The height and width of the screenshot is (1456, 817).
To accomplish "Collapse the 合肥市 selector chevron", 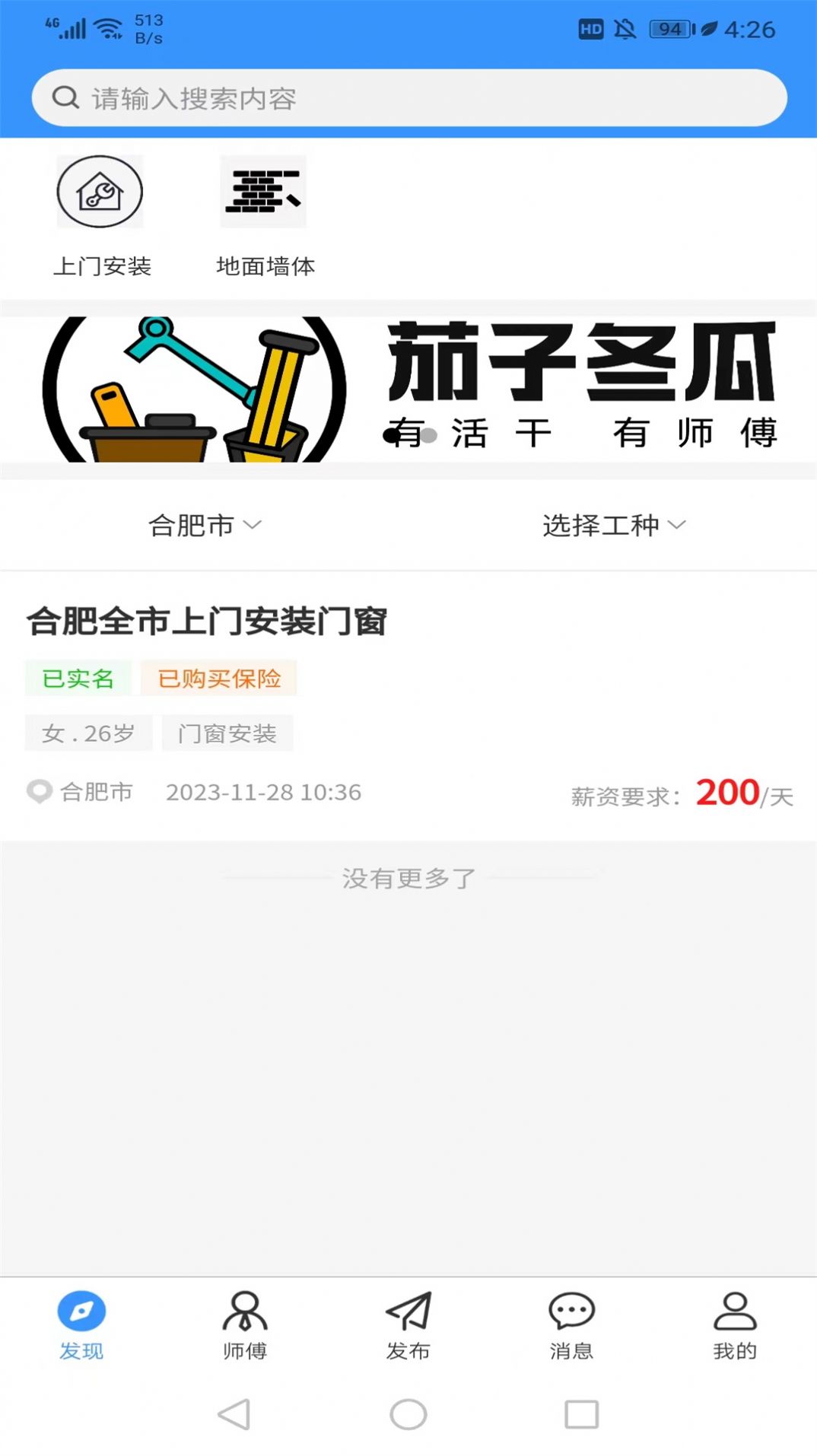I will click(x=253, y=526).
